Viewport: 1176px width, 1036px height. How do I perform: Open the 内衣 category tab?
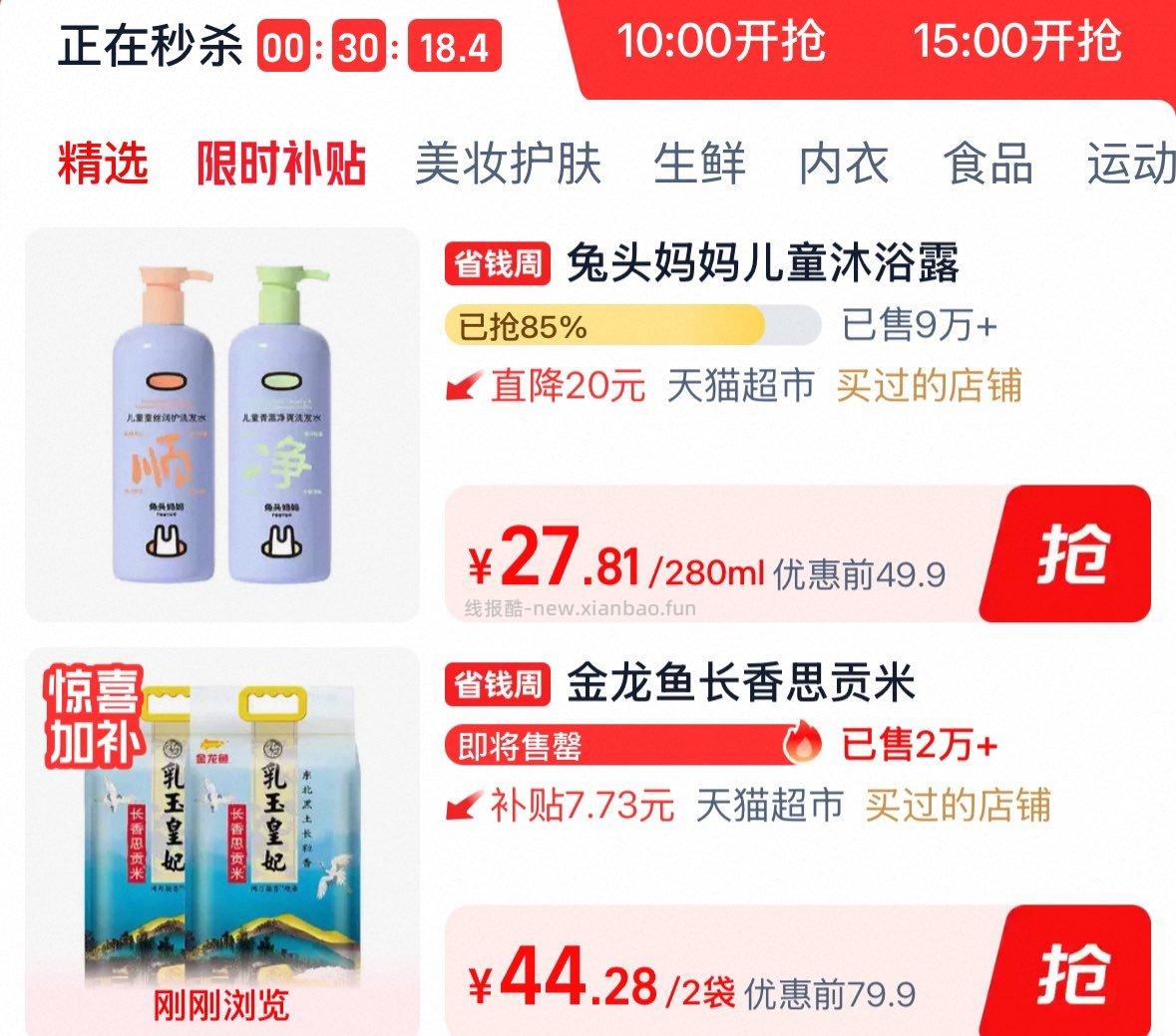tap(843, 164)
